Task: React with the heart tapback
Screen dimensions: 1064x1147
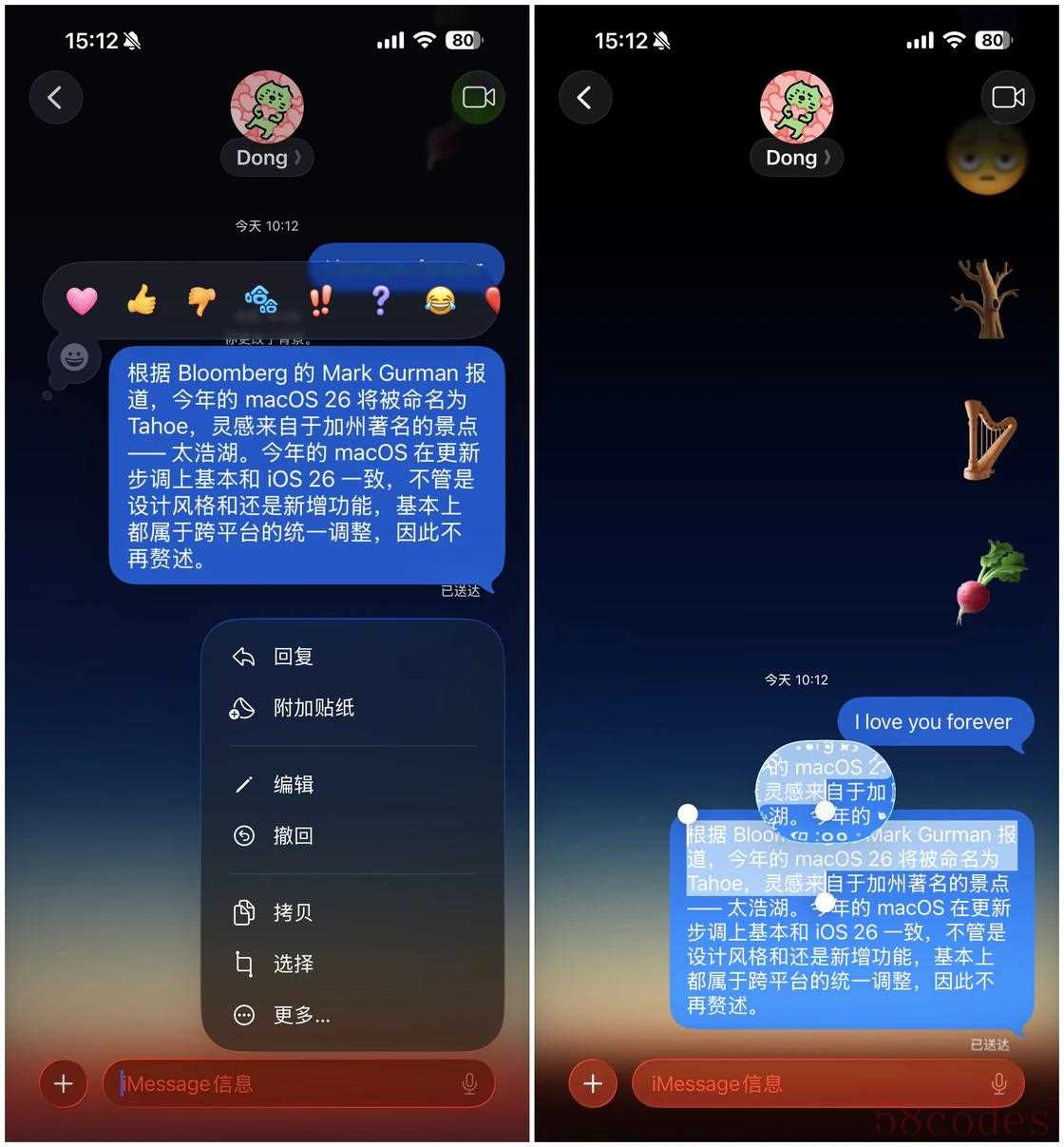Action: pos(82,300)
